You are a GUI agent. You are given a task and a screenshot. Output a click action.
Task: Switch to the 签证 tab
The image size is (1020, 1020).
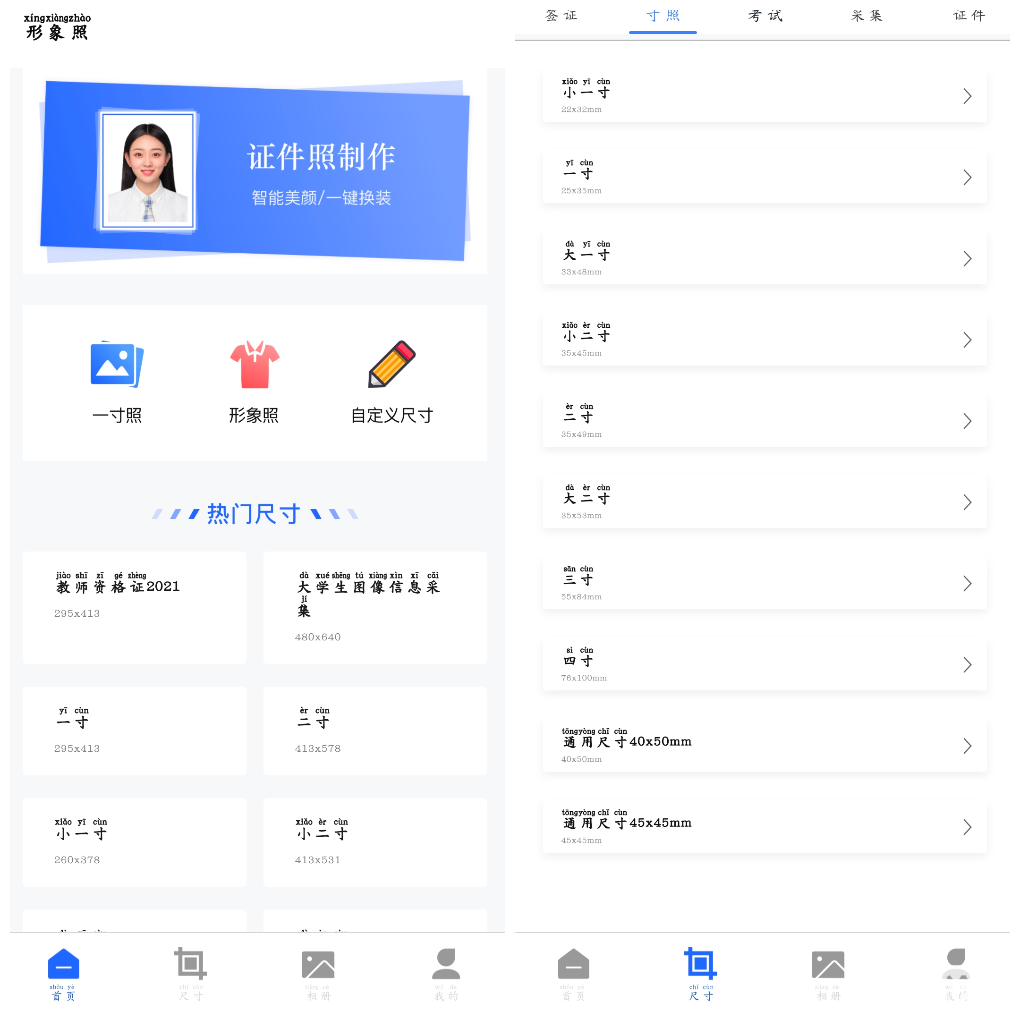click(561, 16)
